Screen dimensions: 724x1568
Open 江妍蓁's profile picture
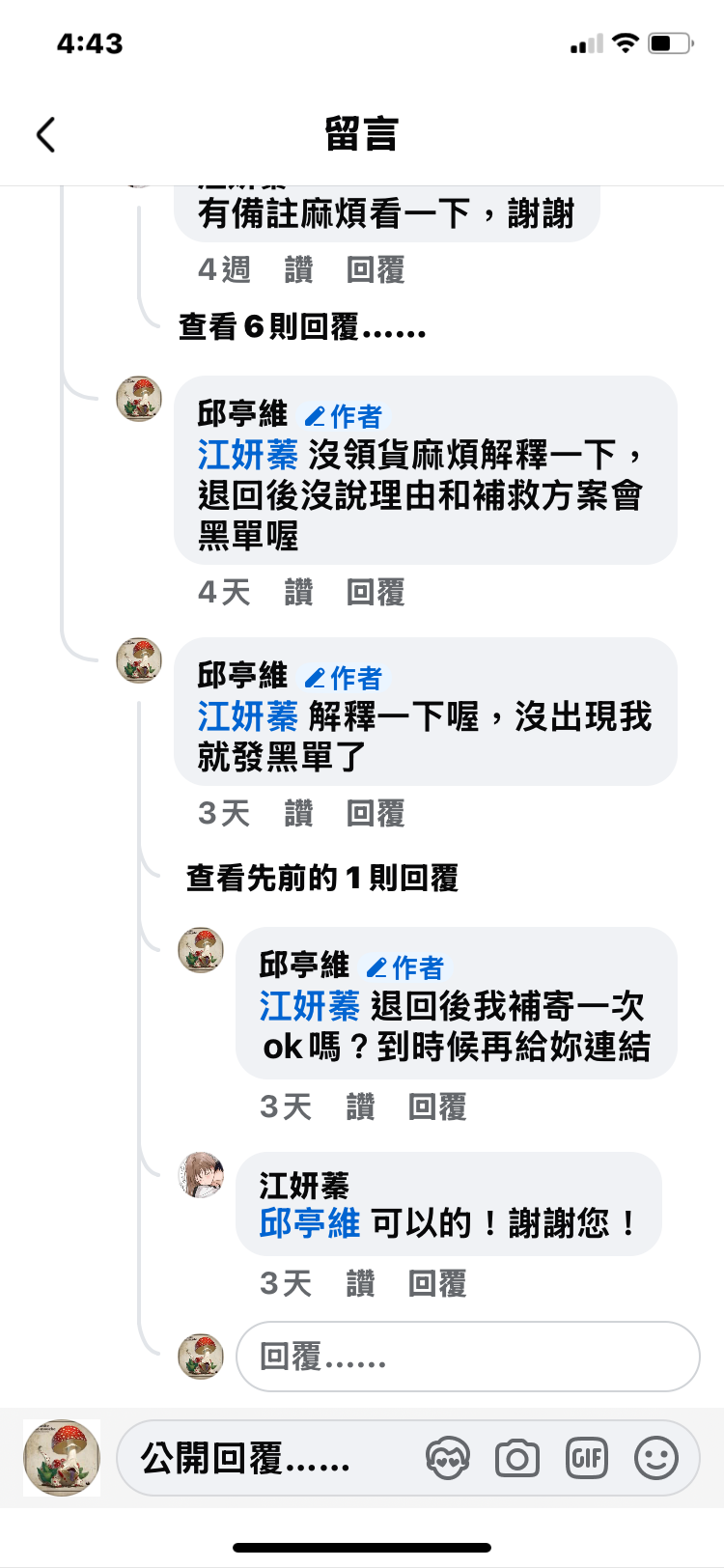pos(201,1175)
